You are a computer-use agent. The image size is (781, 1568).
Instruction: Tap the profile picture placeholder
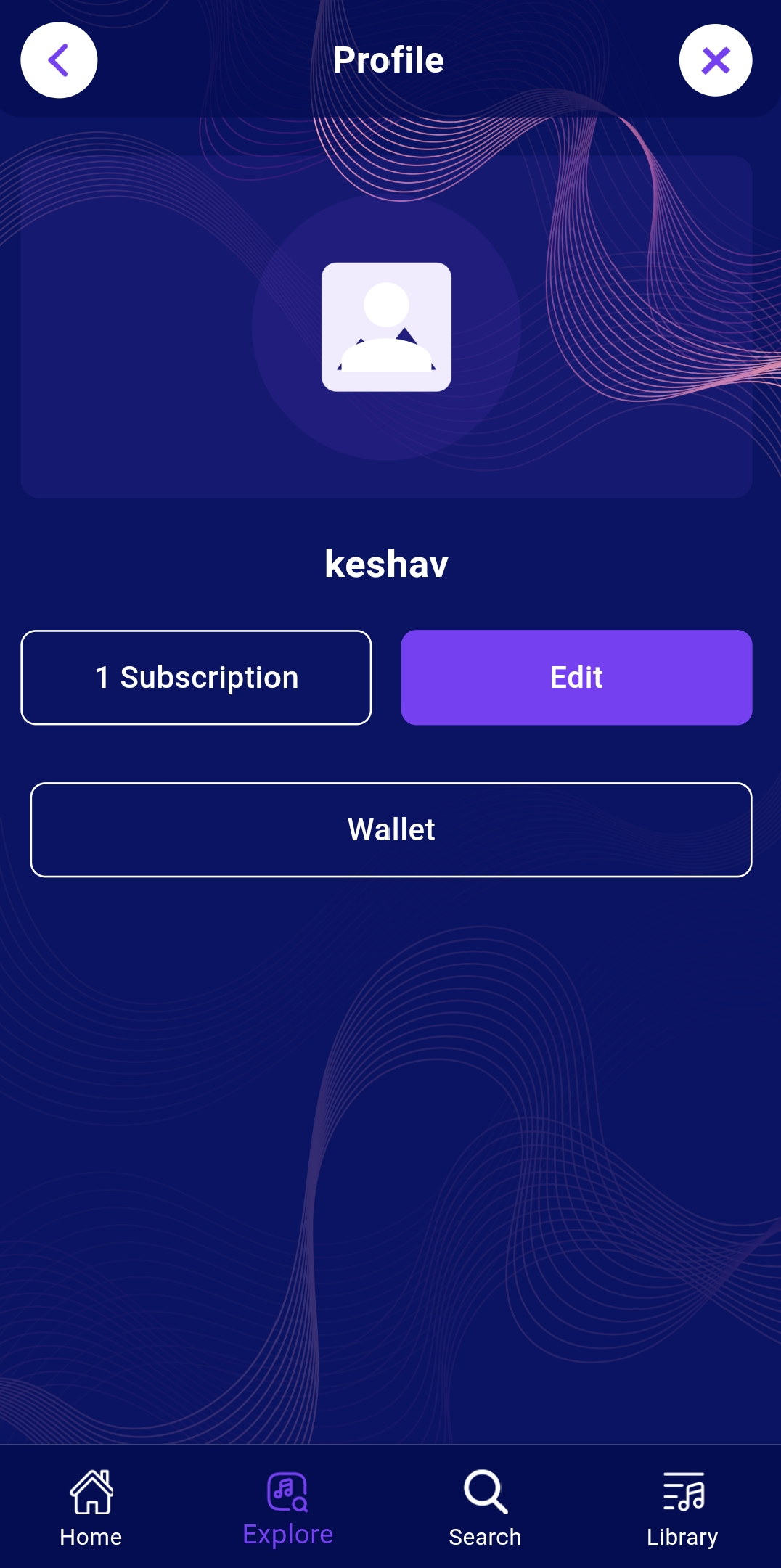click(x=386, y=327)
